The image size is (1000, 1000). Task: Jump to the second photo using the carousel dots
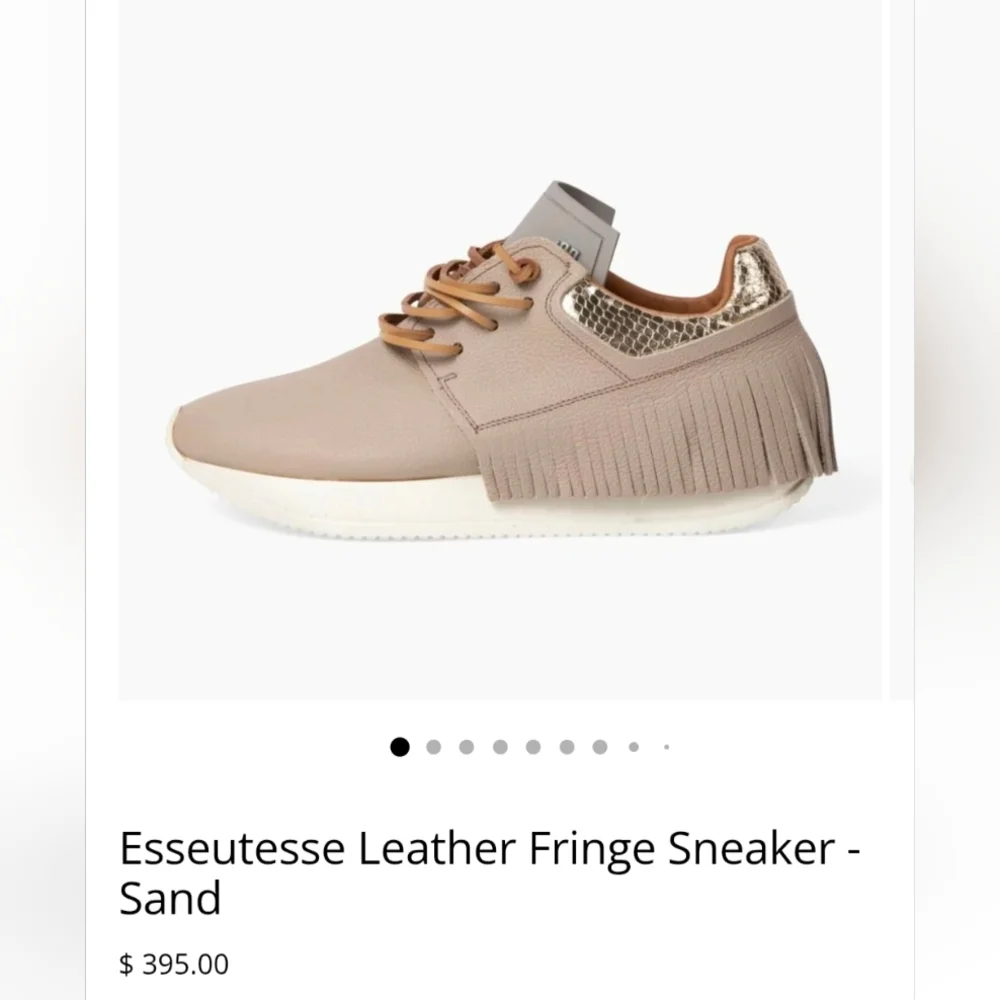[x=433, y=747]
